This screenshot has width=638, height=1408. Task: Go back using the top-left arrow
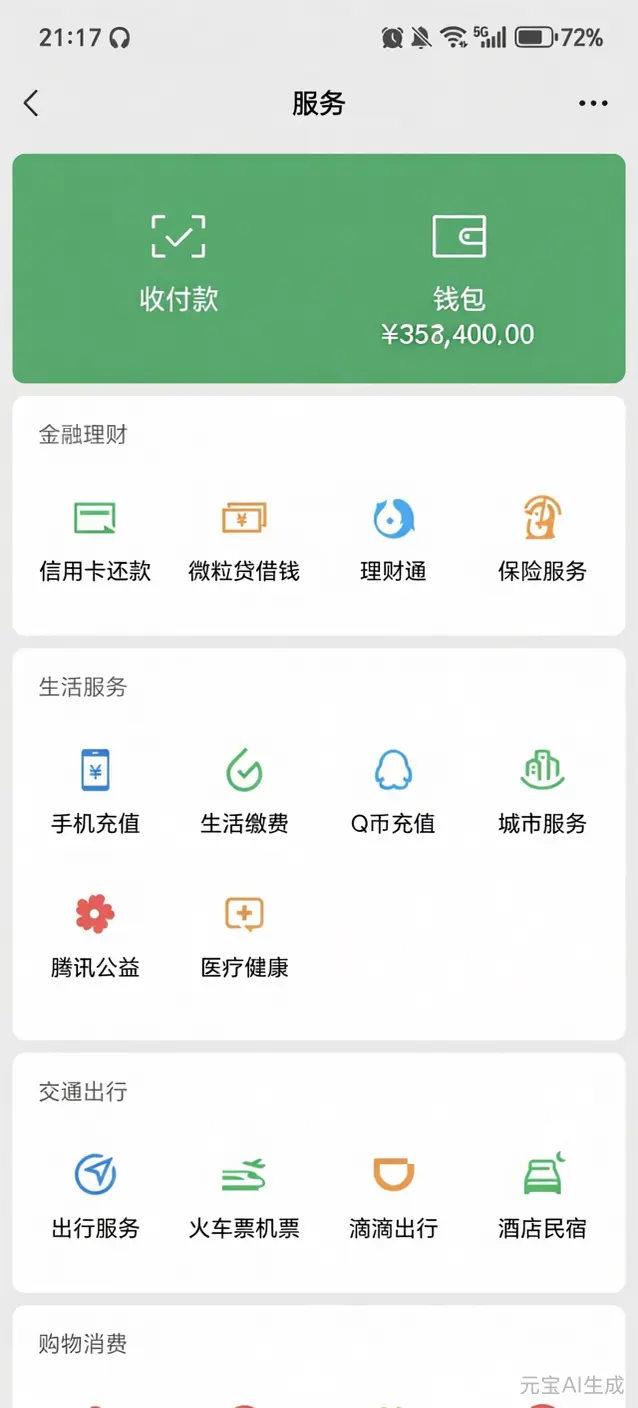coord(31,103)
